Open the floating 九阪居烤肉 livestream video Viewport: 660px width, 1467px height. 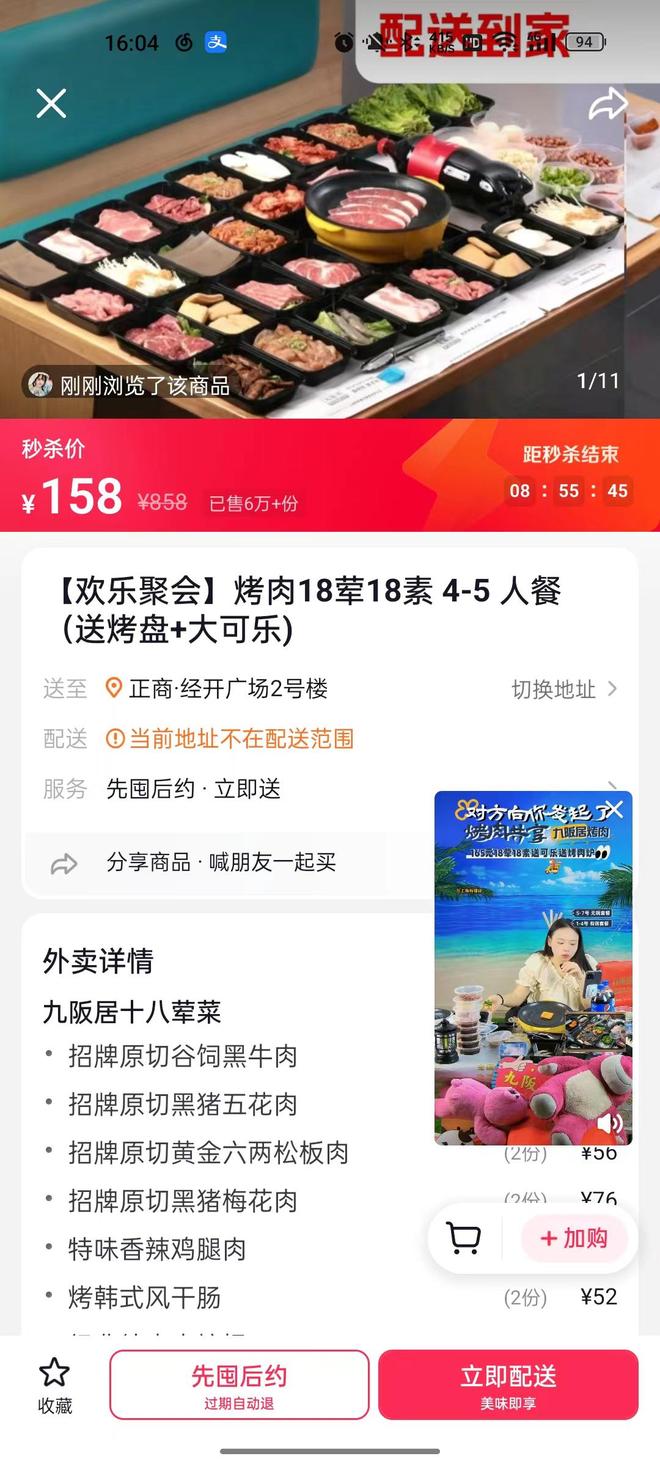pyautogui.click(x=532, y=980)
